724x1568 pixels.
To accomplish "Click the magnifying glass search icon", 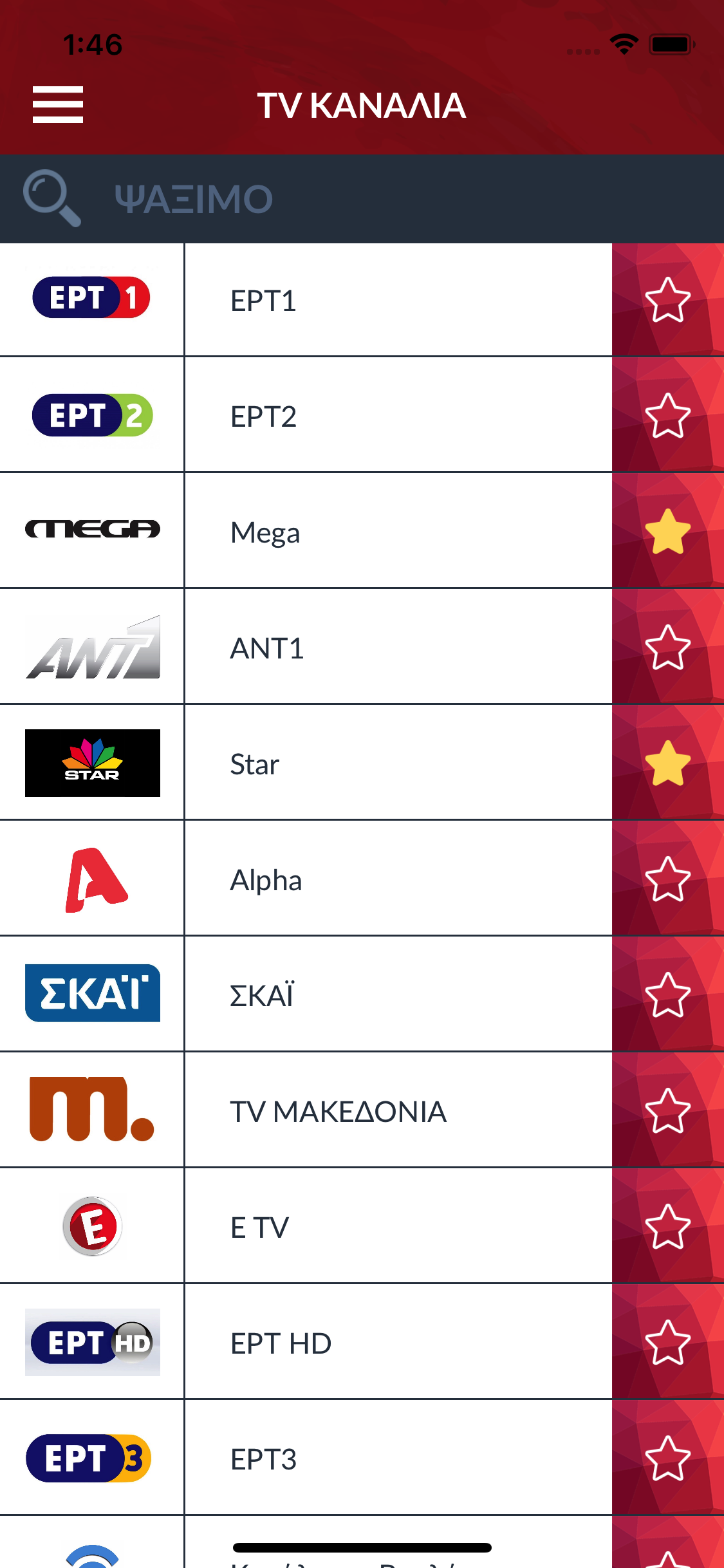I will click(51, 198).
